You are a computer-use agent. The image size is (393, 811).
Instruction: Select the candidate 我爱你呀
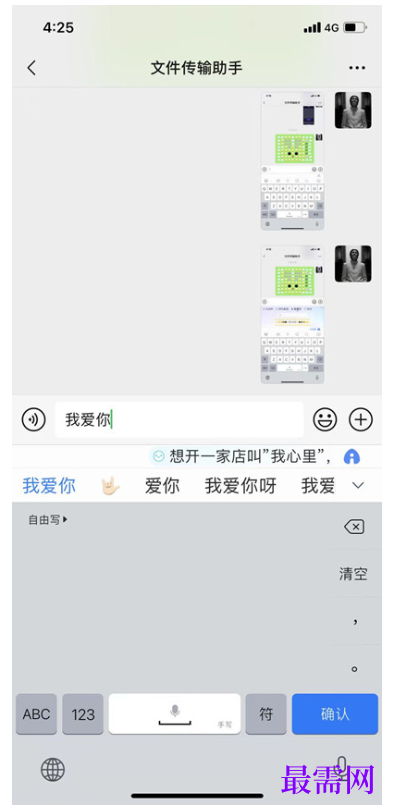240,486
